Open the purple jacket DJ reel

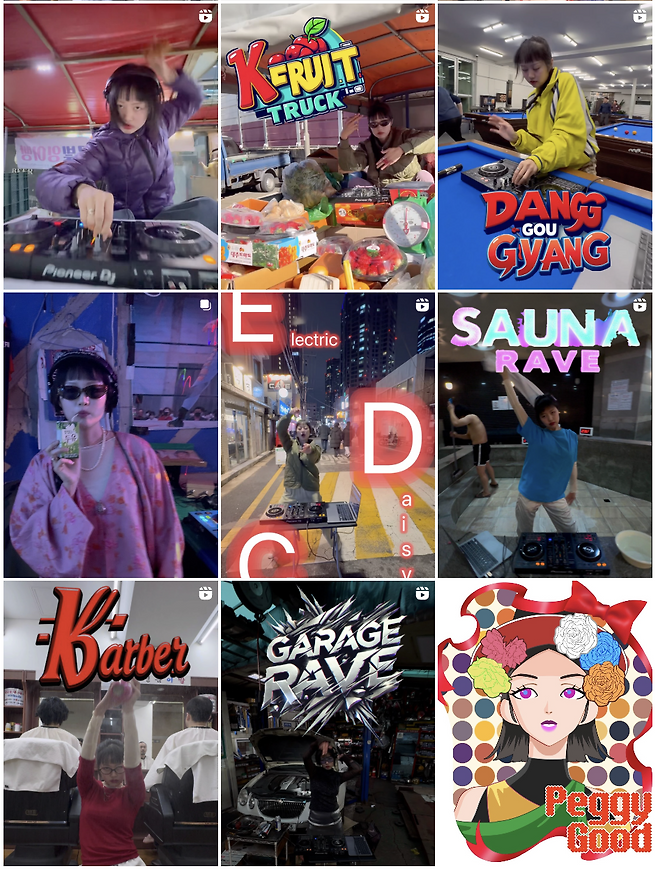click(x=110, y=147)
